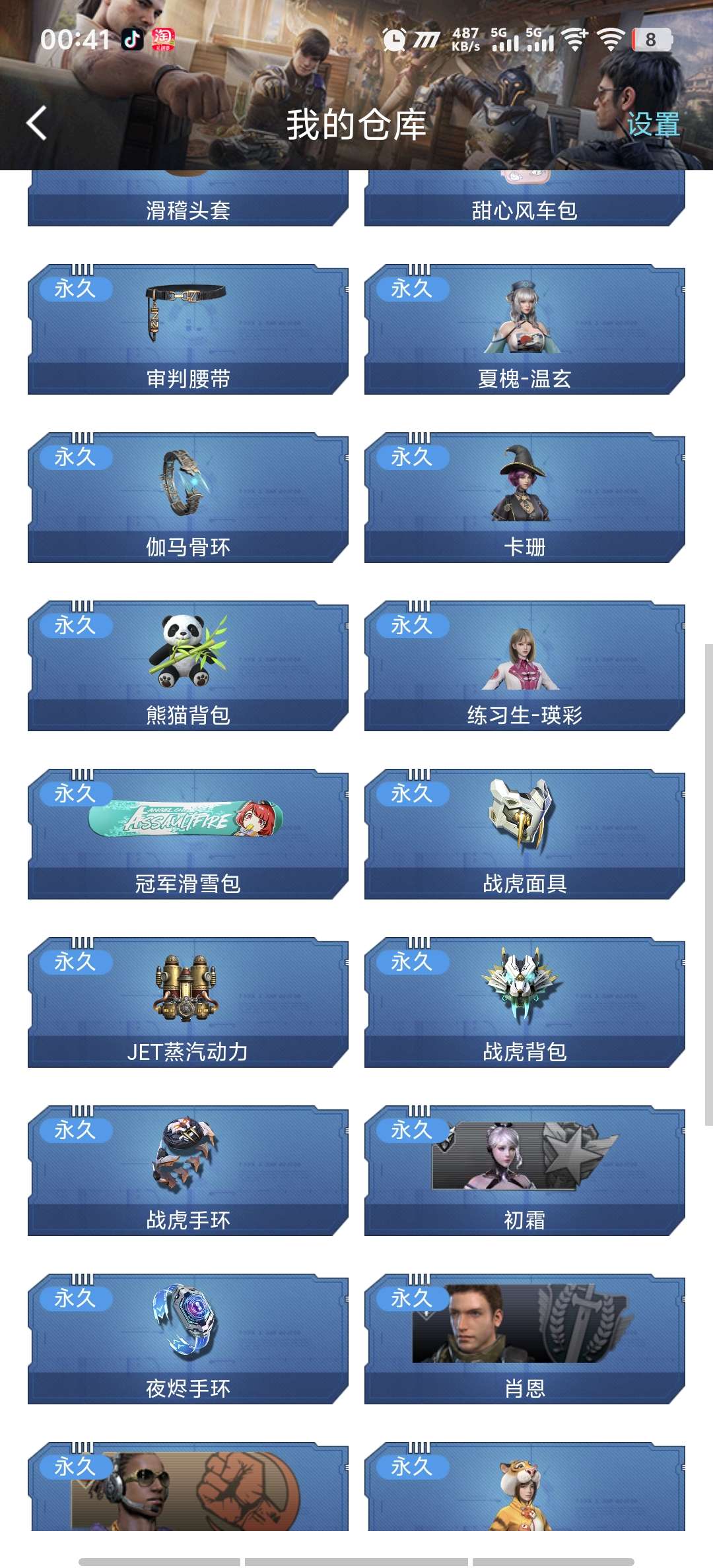Go back from 我的仓库
Viewport: 713px width, 1568px height.
(x=37, y=123)
